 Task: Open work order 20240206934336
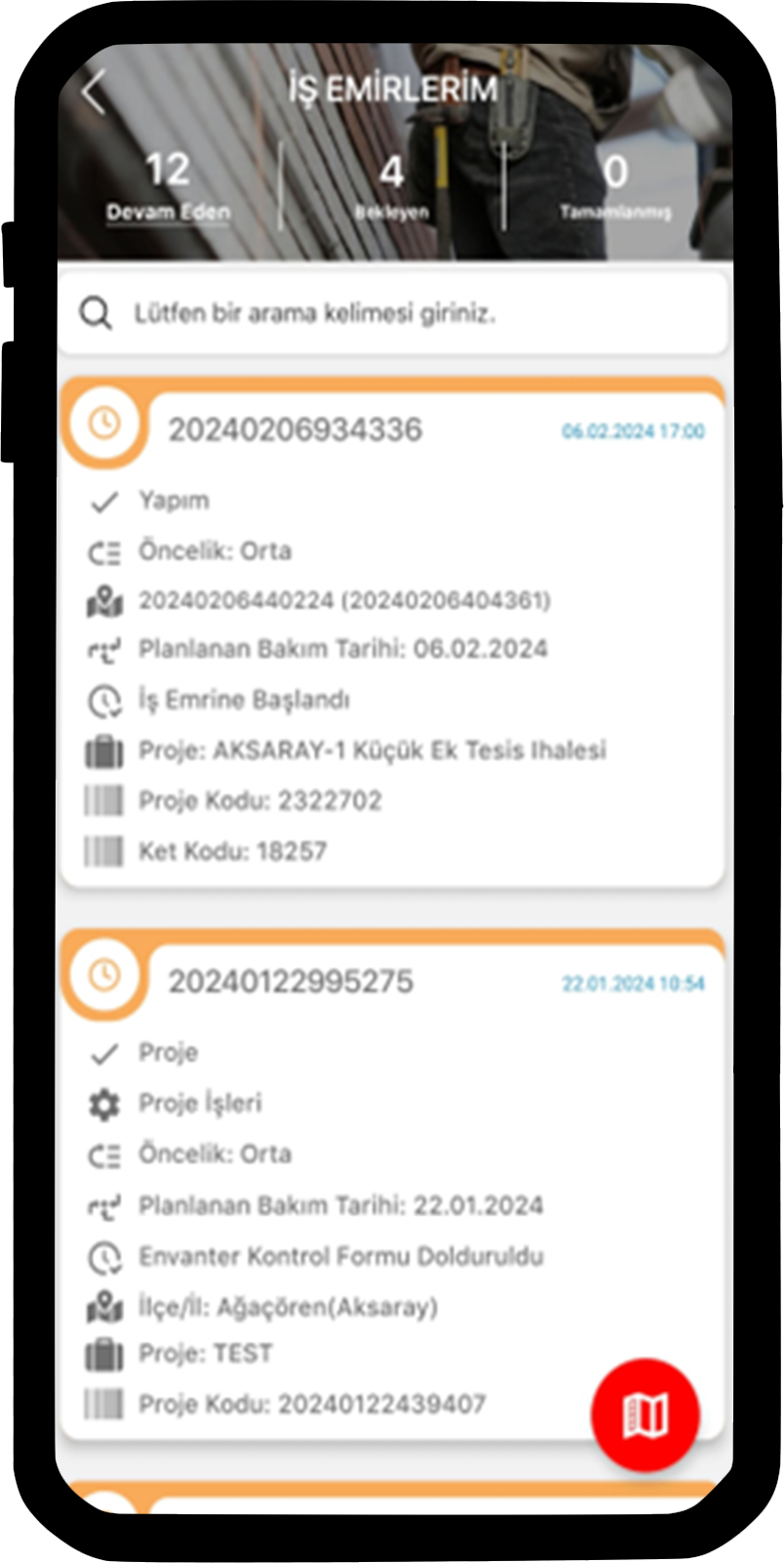pyautogui.click(x=392, y=632)
